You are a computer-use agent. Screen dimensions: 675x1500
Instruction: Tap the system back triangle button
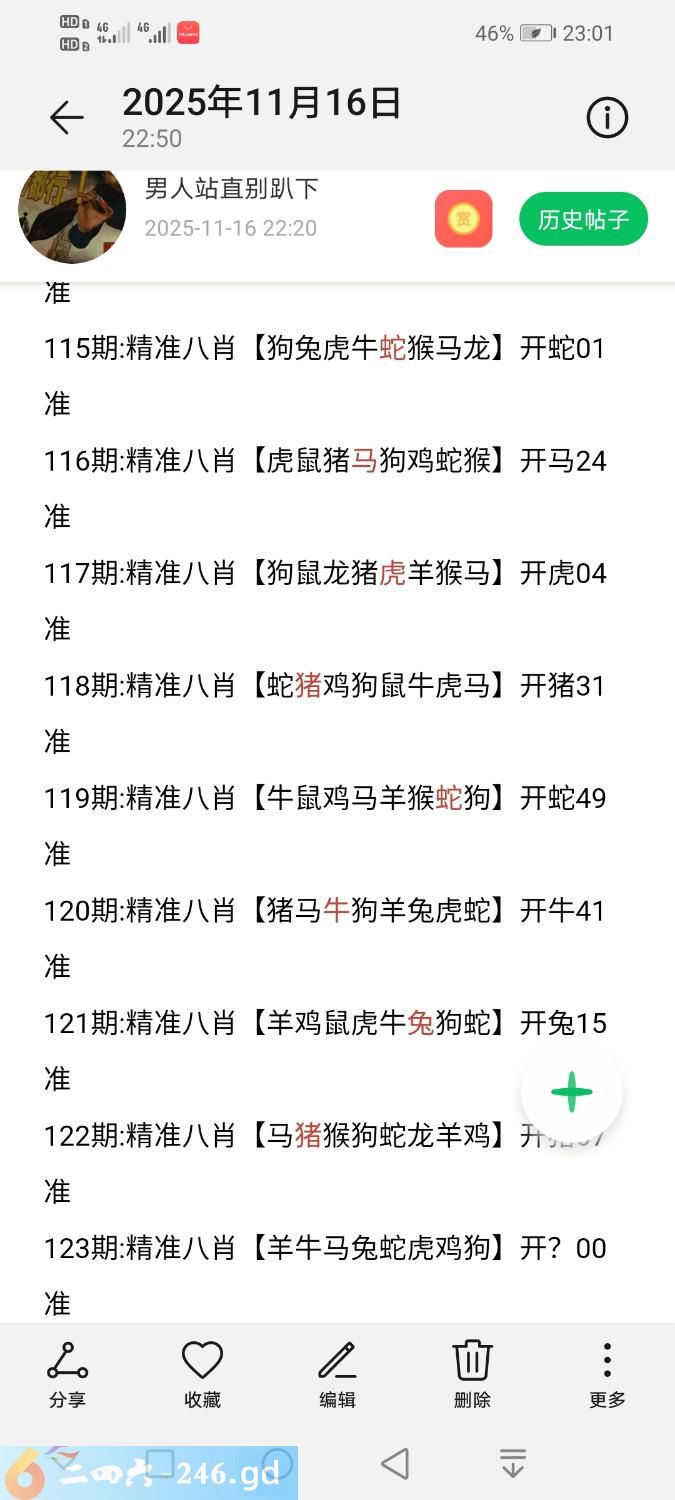click(395, 1464)
